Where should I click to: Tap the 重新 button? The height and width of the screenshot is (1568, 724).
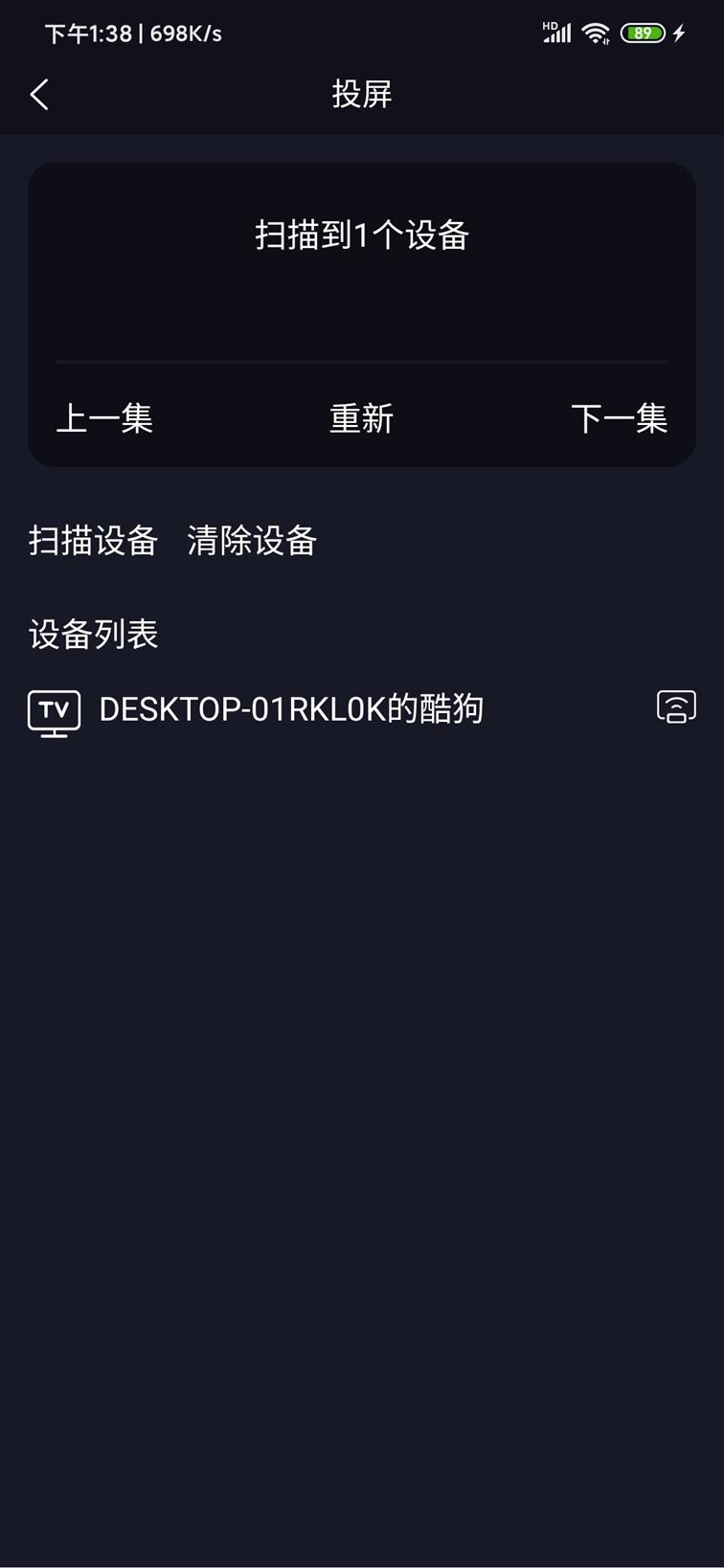(361, 418)
